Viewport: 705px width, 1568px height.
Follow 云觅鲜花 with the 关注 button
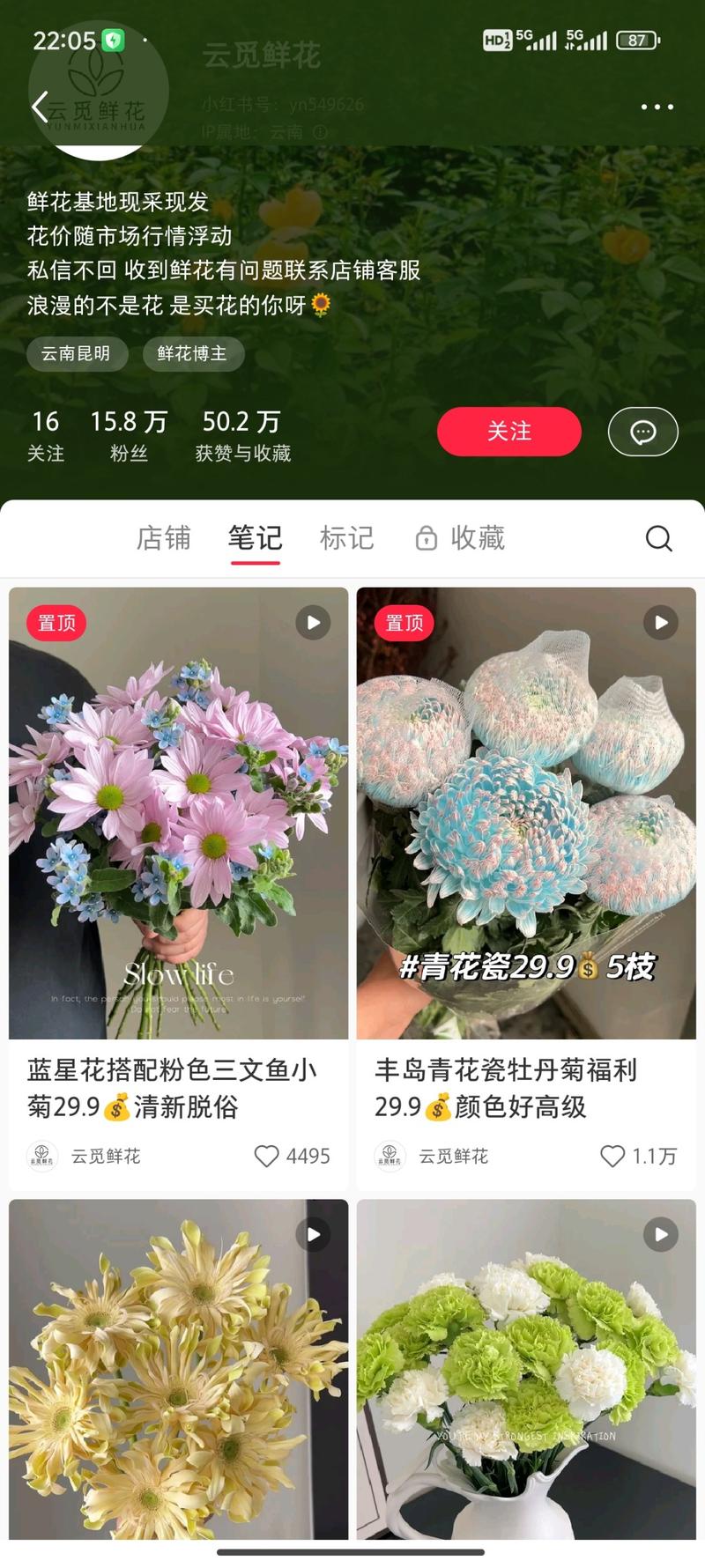click(x=508, y=432)
